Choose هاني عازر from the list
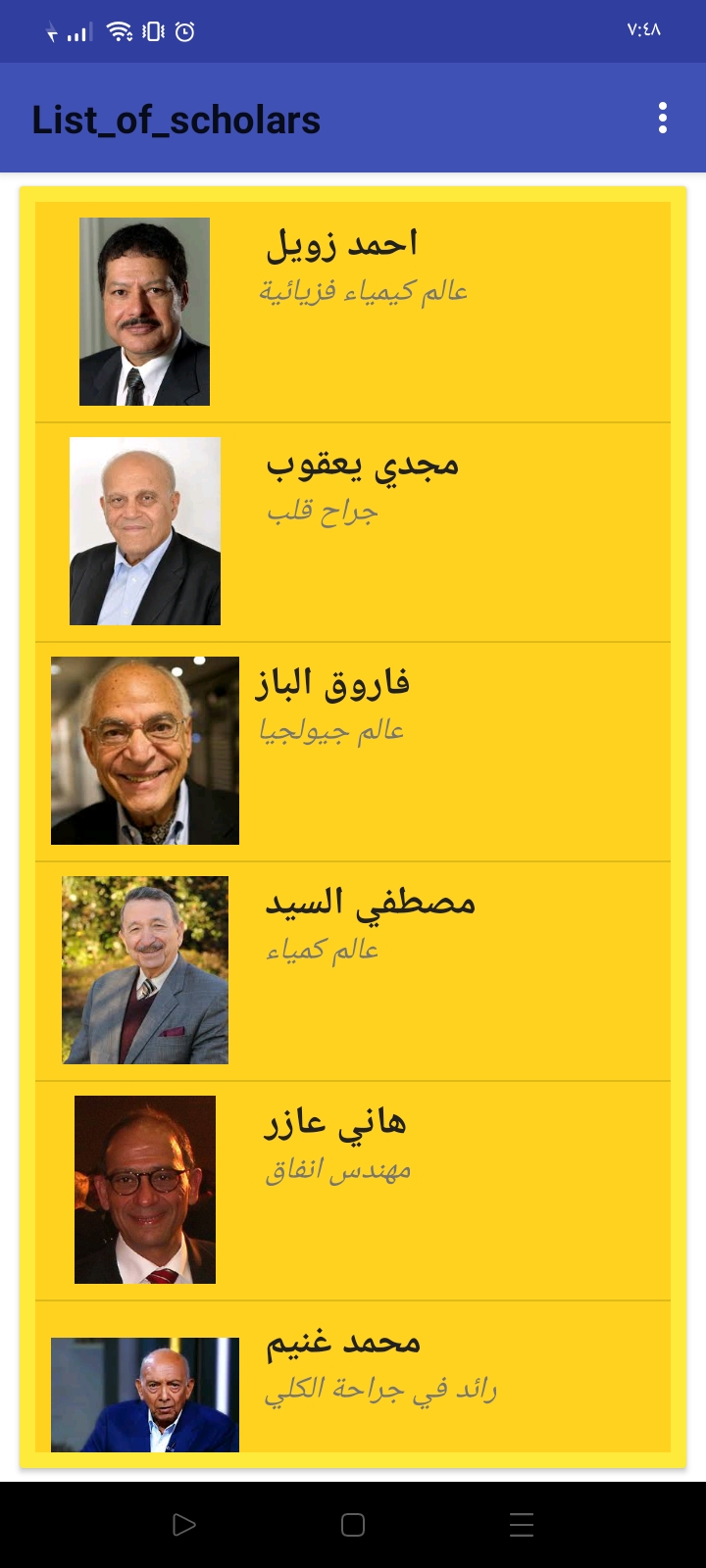 tap(353, 1191)
